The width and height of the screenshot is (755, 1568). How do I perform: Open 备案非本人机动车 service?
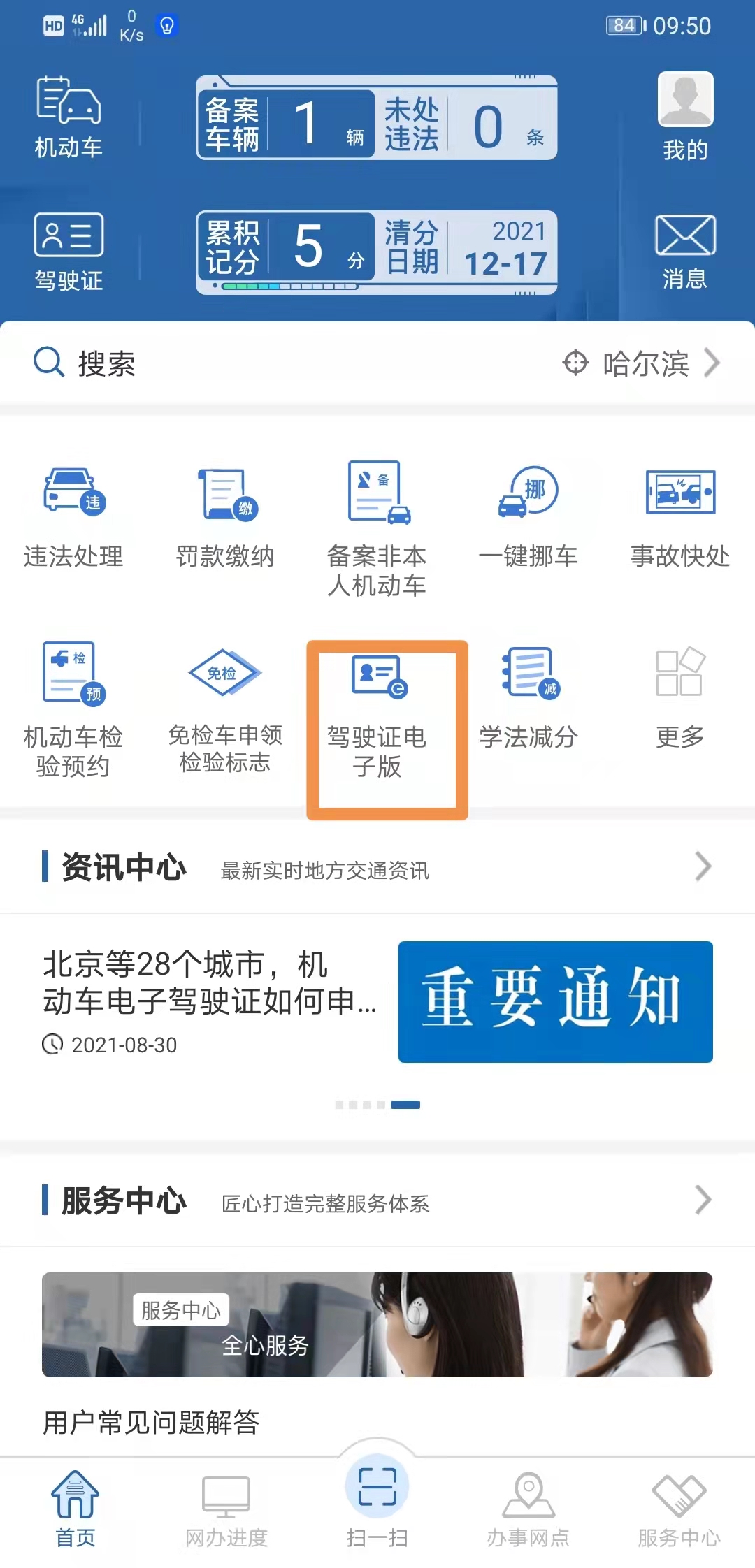(x=377, y=528)
